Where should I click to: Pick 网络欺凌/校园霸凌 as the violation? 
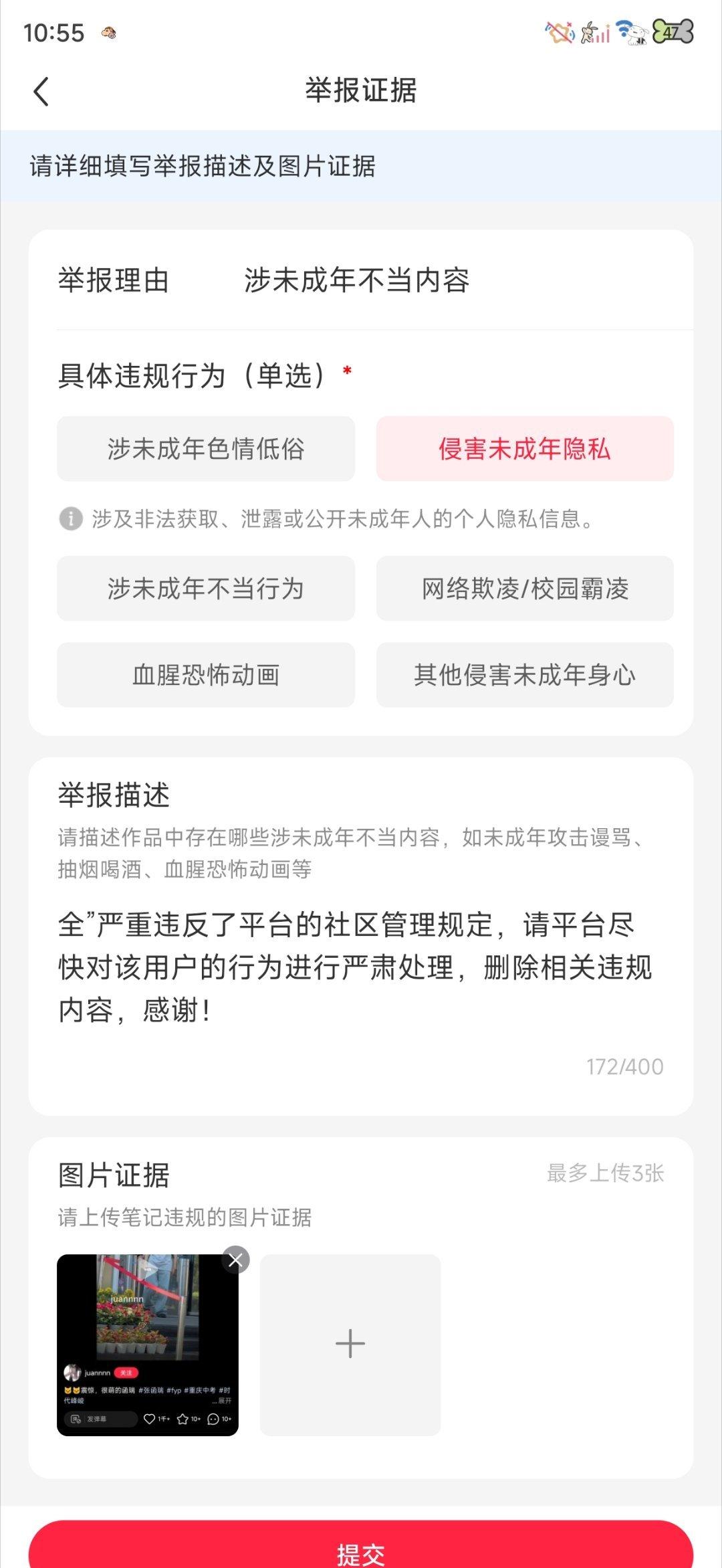click(525, 589)
